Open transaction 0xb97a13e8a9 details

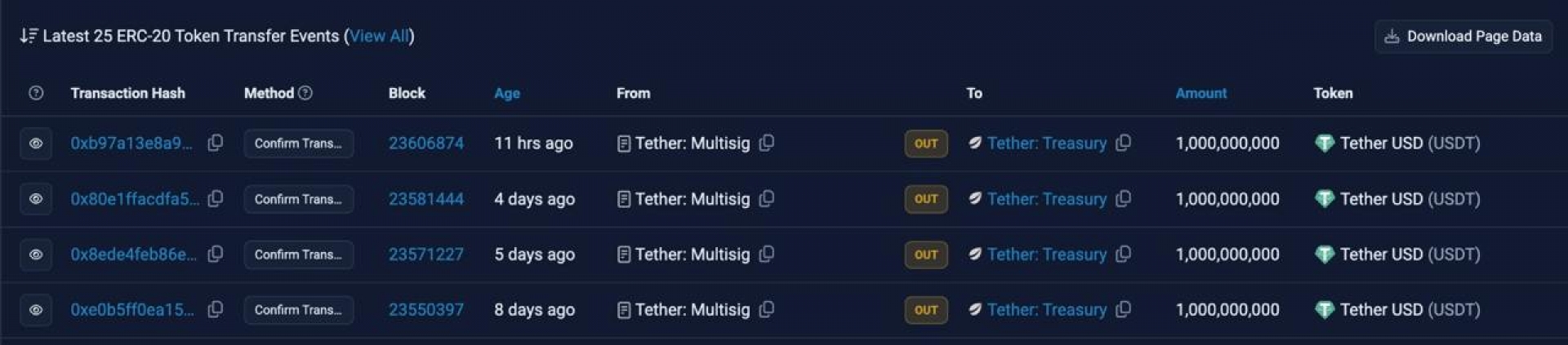click(x=131, y=144)
